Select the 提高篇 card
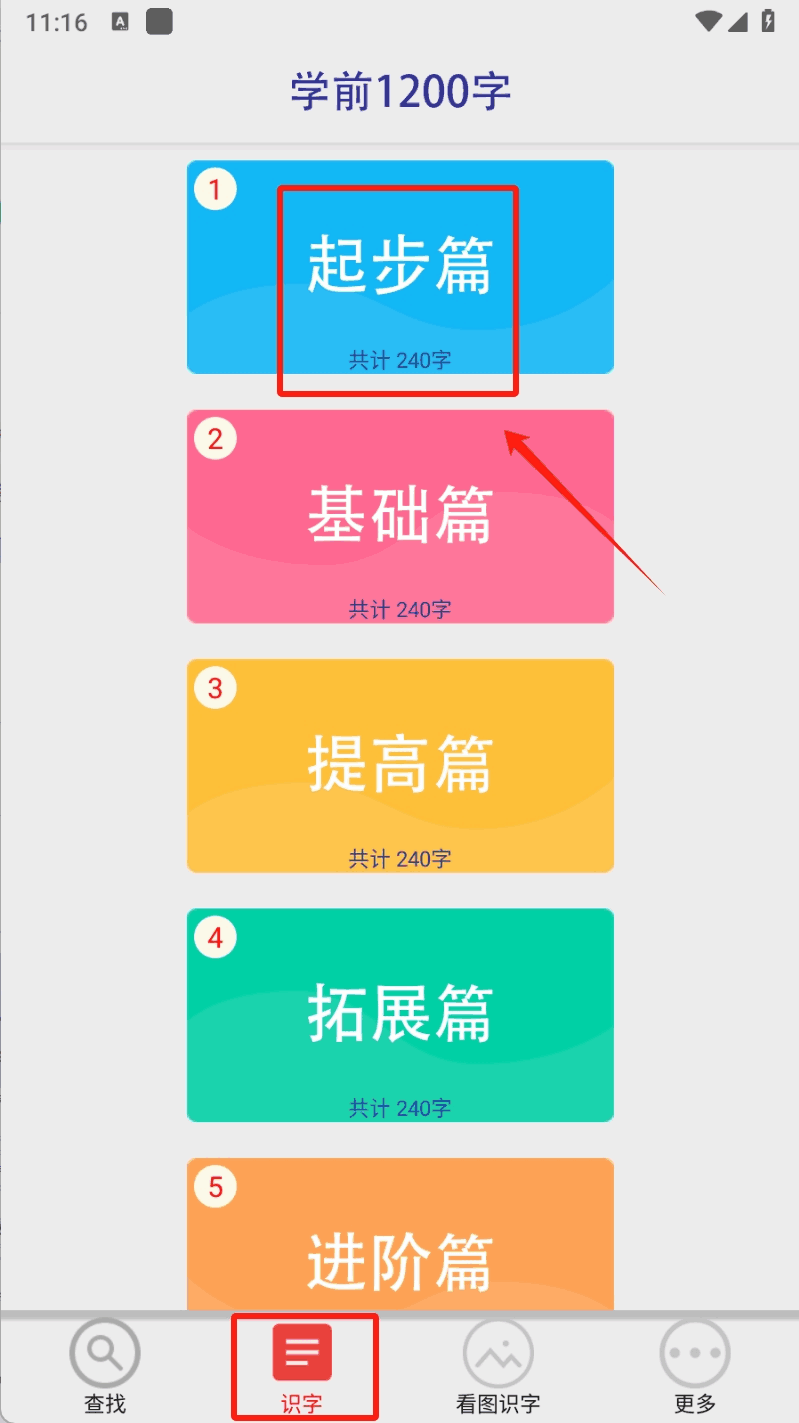The image size is (799, 1423). pos(400,766)
